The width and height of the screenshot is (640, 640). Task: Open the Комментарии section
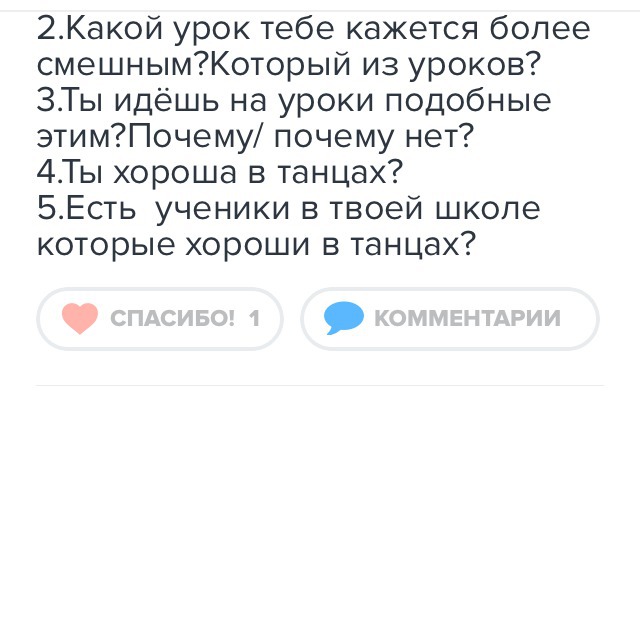coord(449,319)
